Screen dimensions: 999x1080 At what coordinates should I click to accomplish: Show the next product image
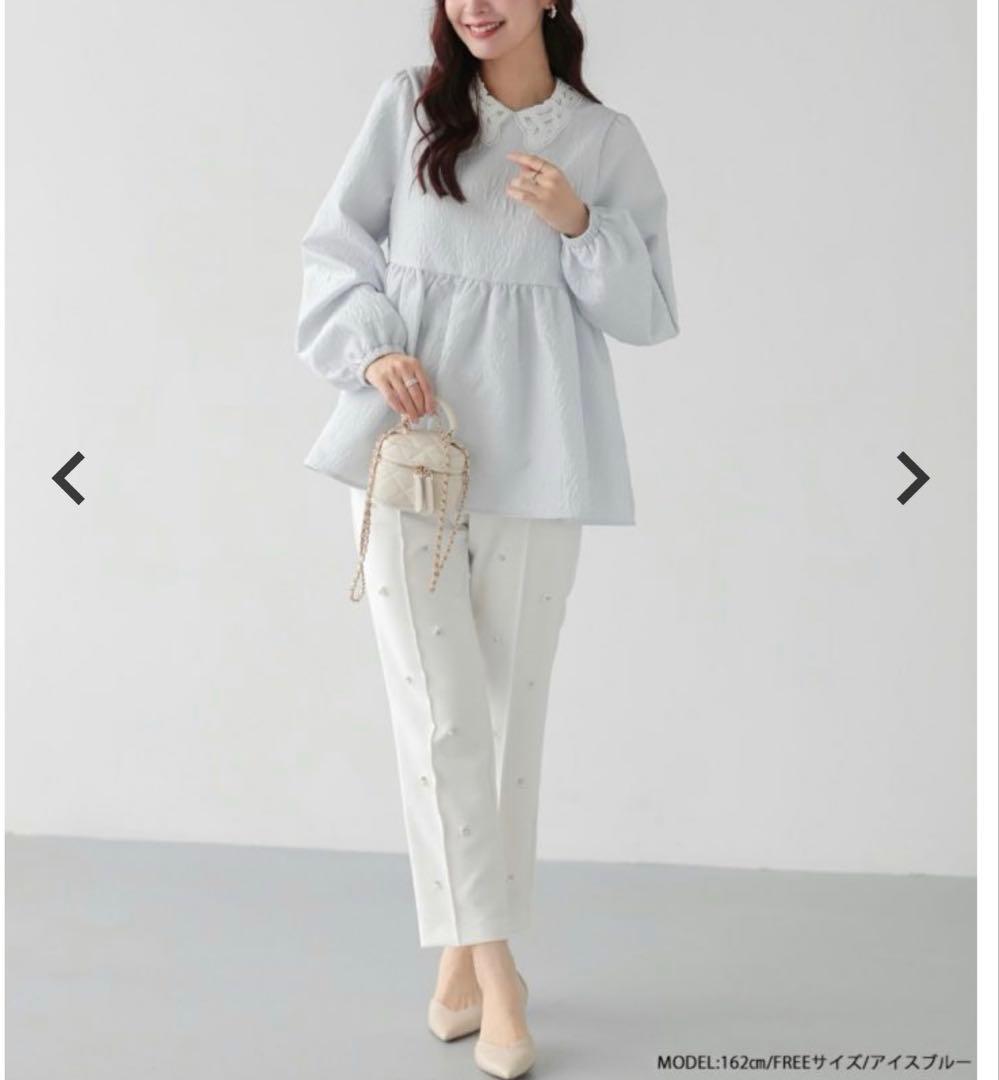(912, 478)
